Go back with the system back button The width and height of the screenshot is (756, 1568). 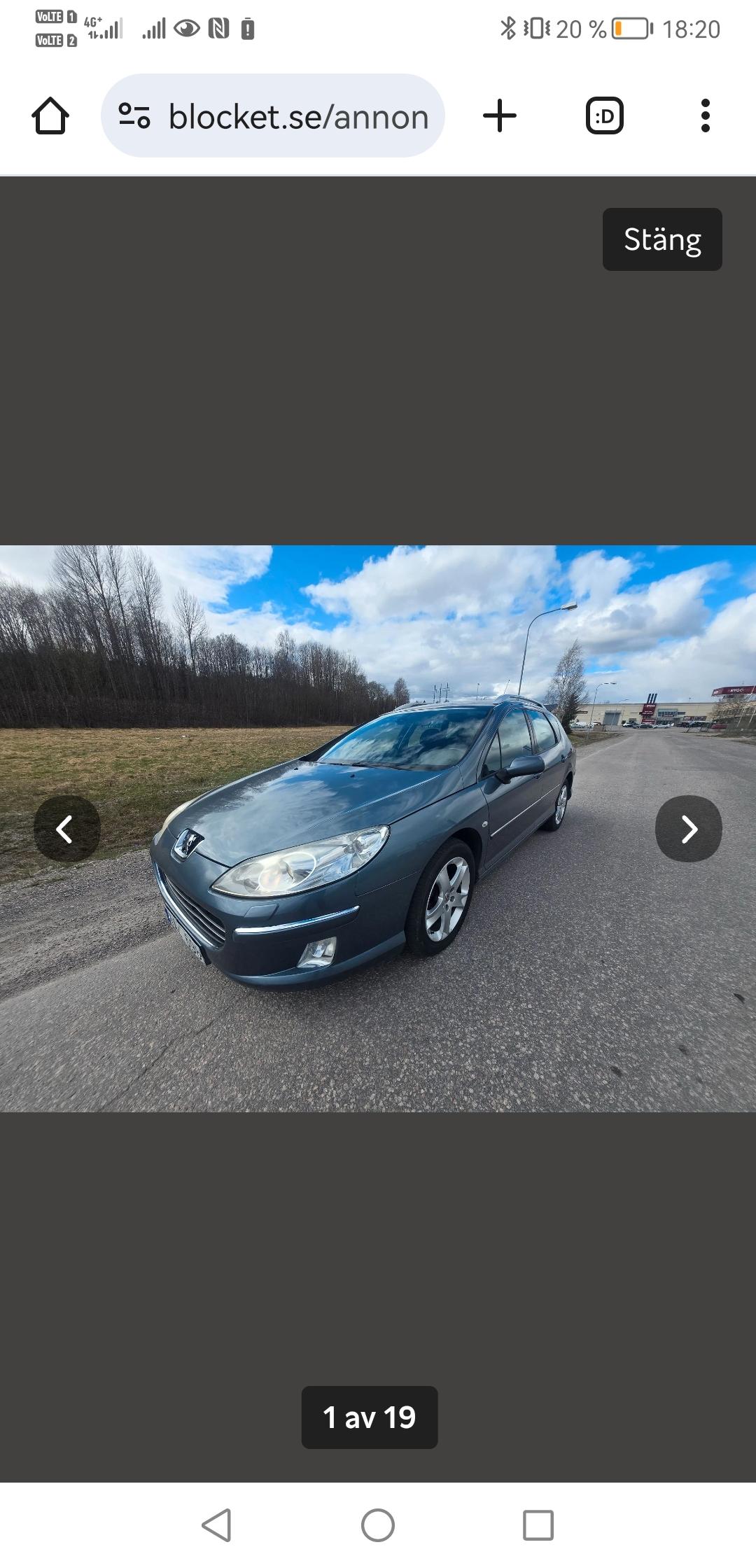click(x=216, y=1525)
